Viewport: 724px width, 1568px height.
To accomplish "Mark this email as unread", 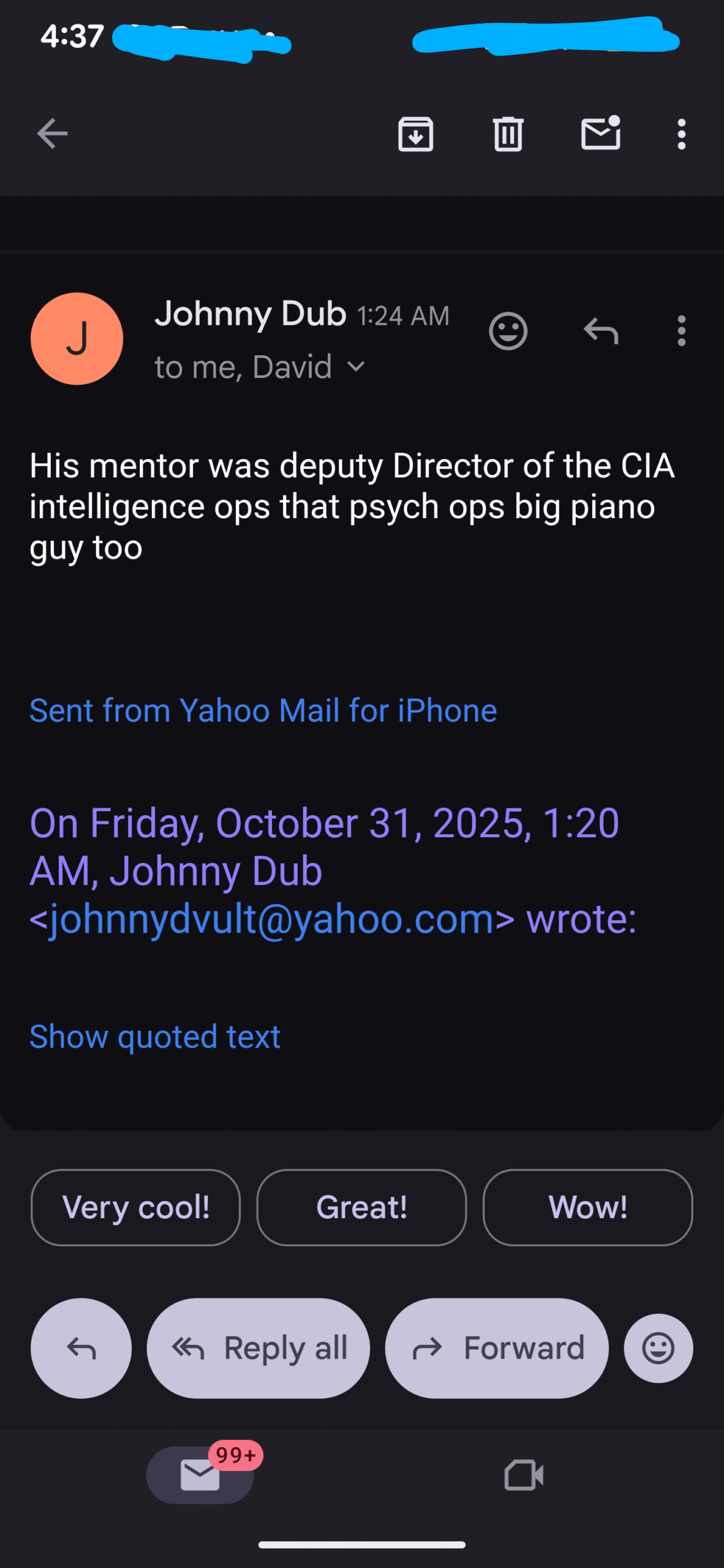I will click(600, 134).
